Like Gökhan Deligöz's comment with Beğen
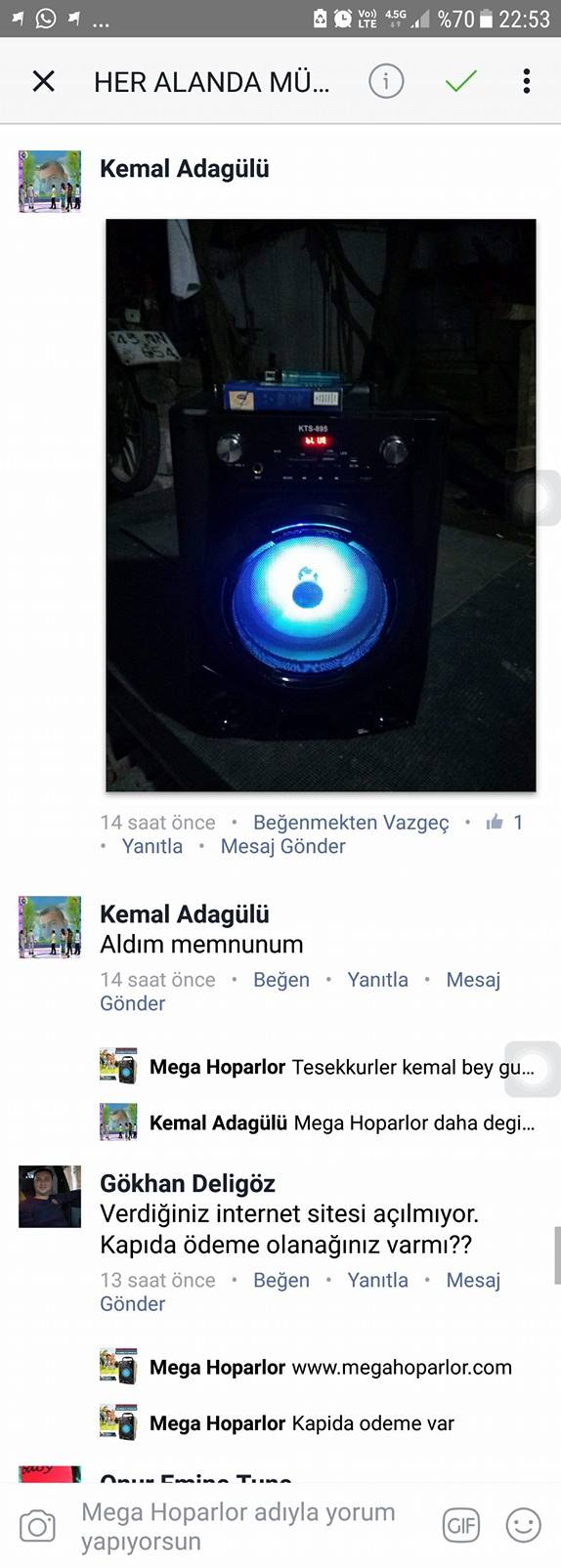Image resolution: width=561 pixels, height=1568 pixels. pos(281,1280)
